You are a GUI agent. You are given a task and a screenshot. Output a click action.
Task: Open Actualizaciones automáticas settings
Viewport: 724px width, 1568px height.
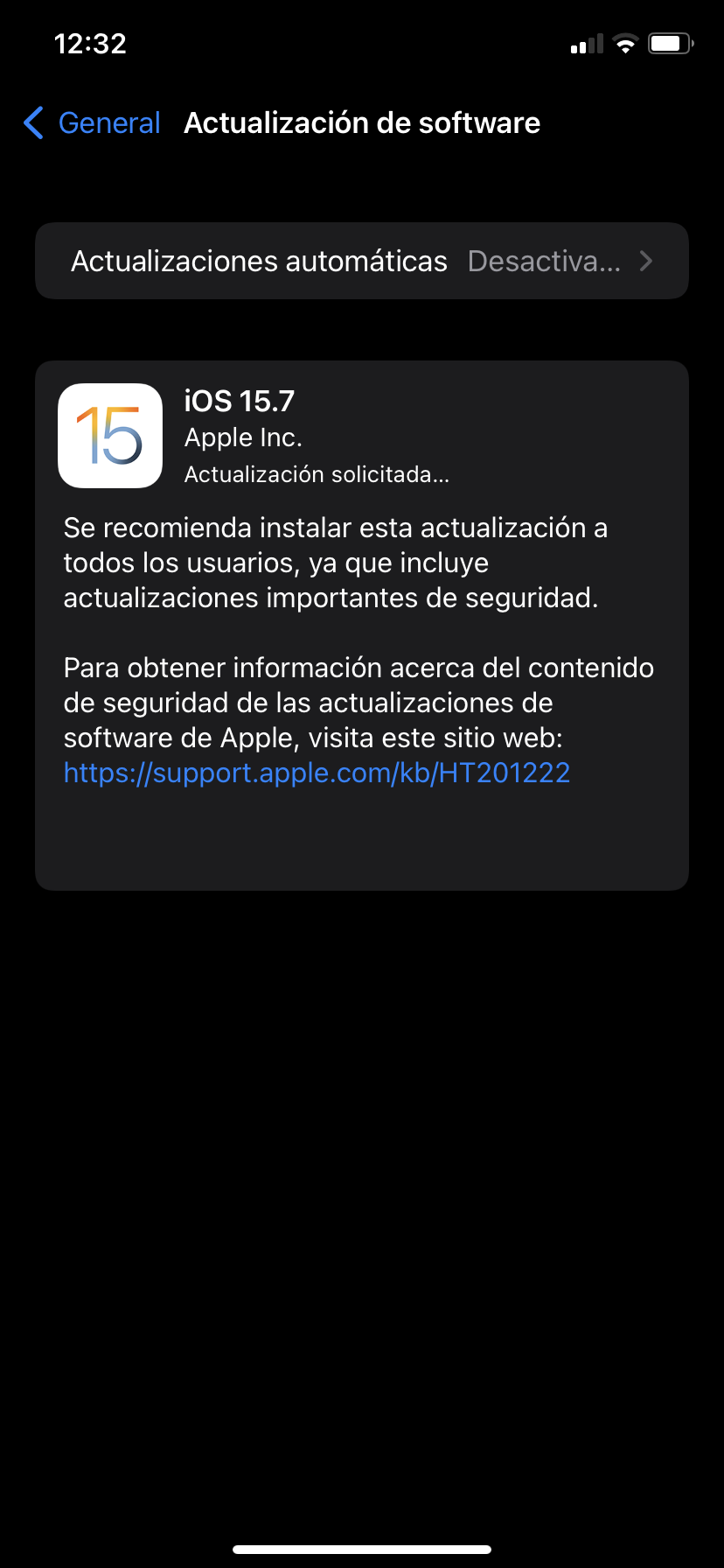pyautogui.click(x=362, y=261)
